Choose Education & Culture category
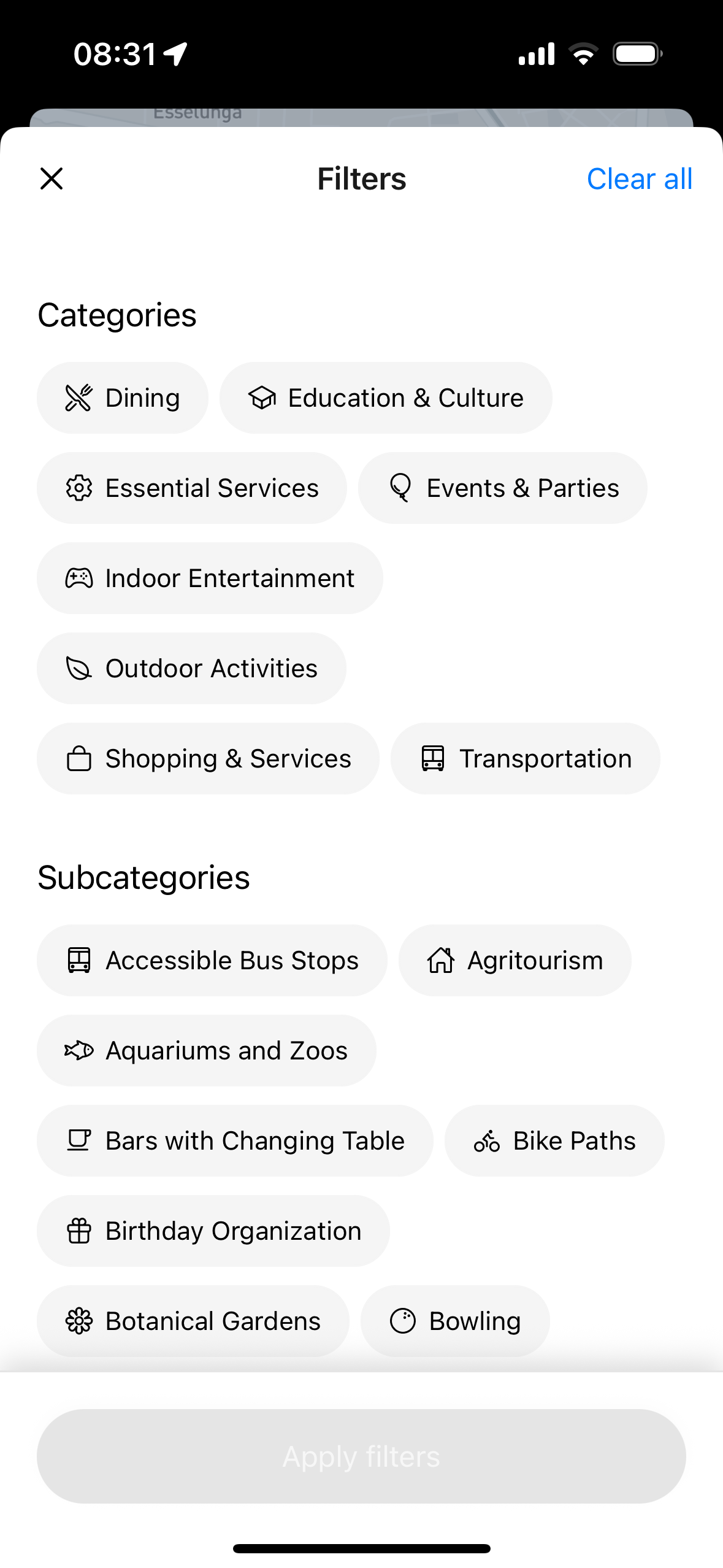 click(386, 398)
